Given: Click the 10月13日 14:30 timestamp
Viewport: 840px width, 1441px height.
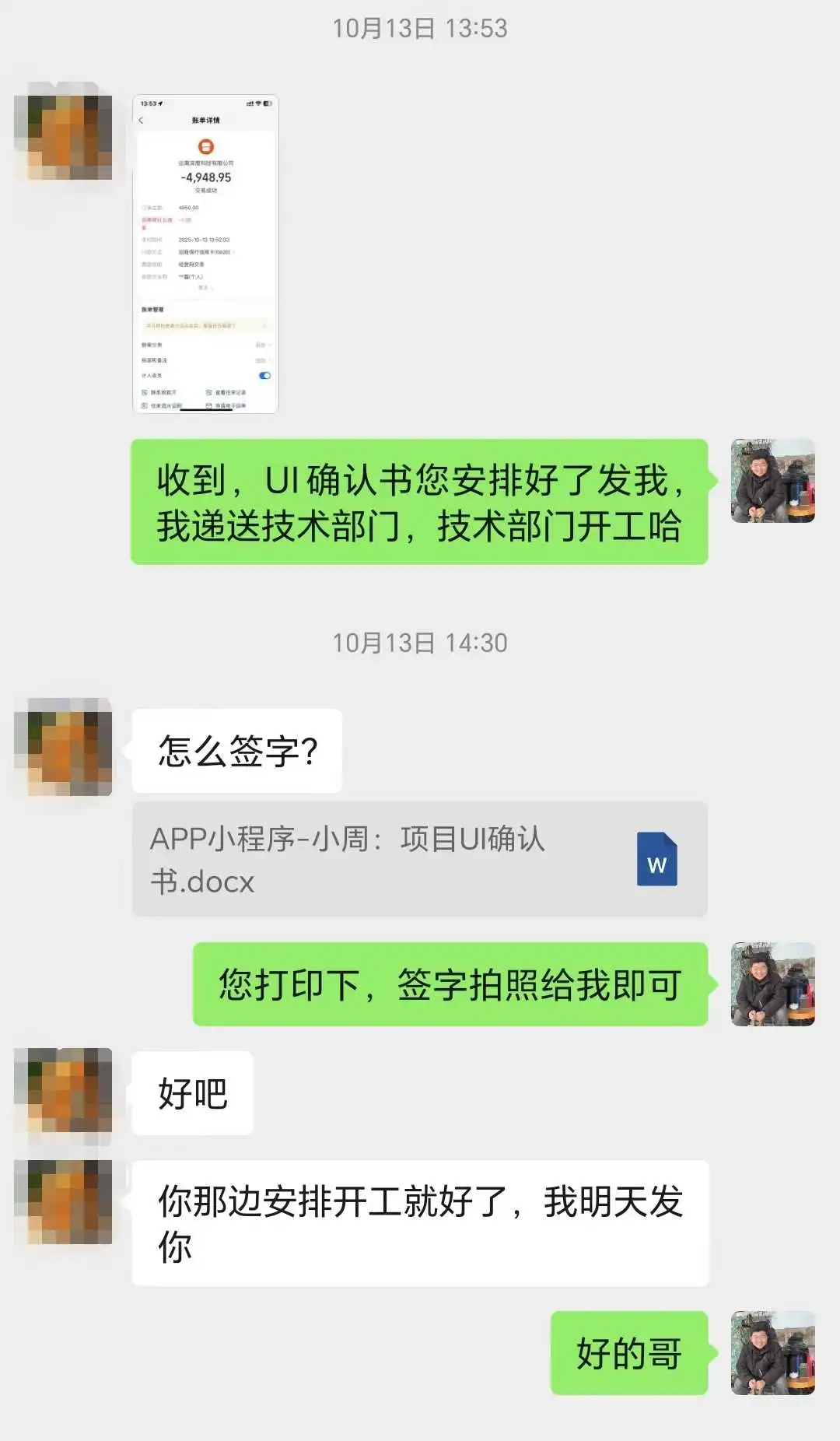Looking at the screenshot, I should [420, 643].
